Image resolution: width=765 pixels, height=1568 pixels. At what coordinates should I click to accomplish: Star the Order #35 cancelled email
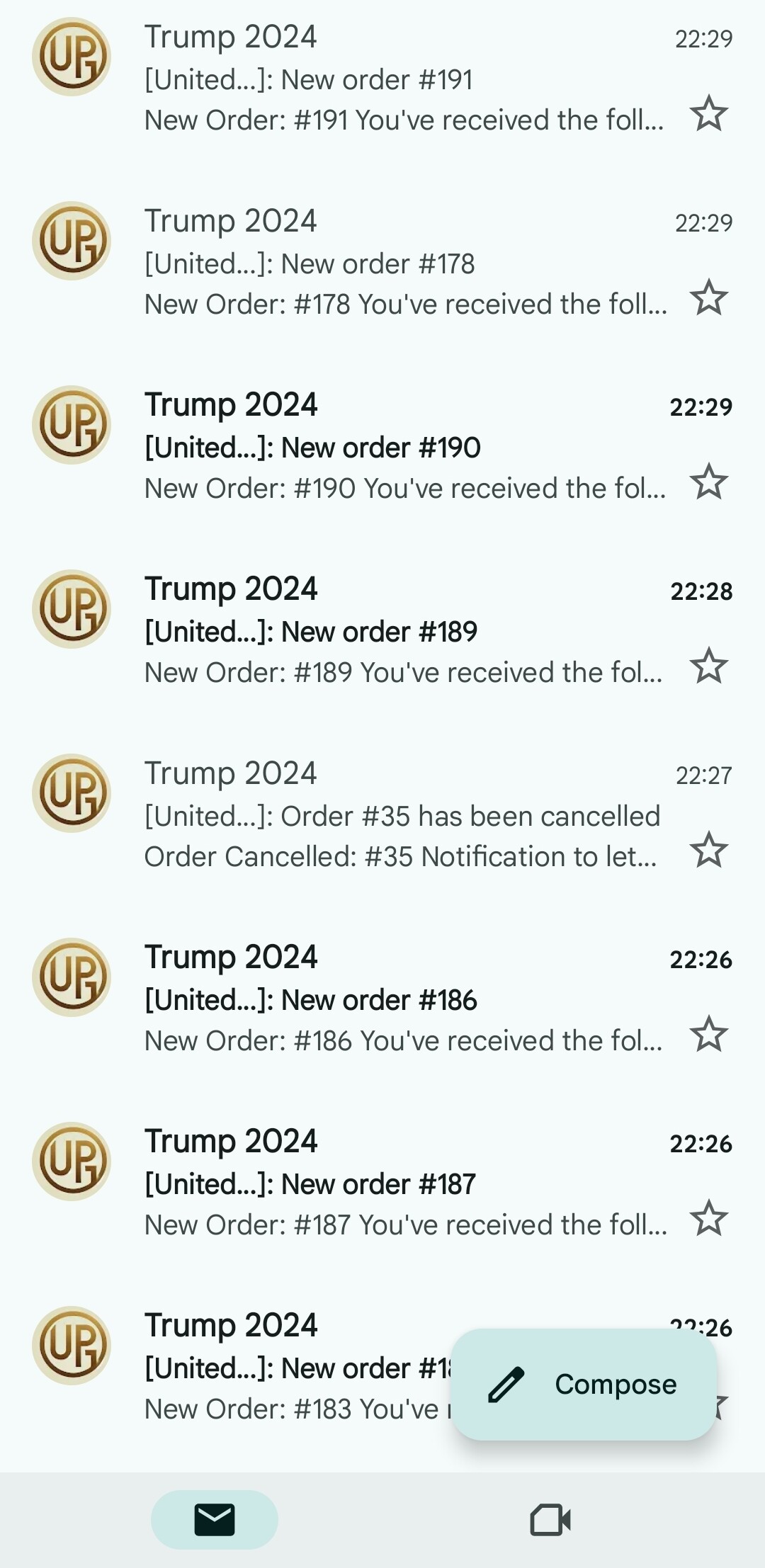(708, 850)
